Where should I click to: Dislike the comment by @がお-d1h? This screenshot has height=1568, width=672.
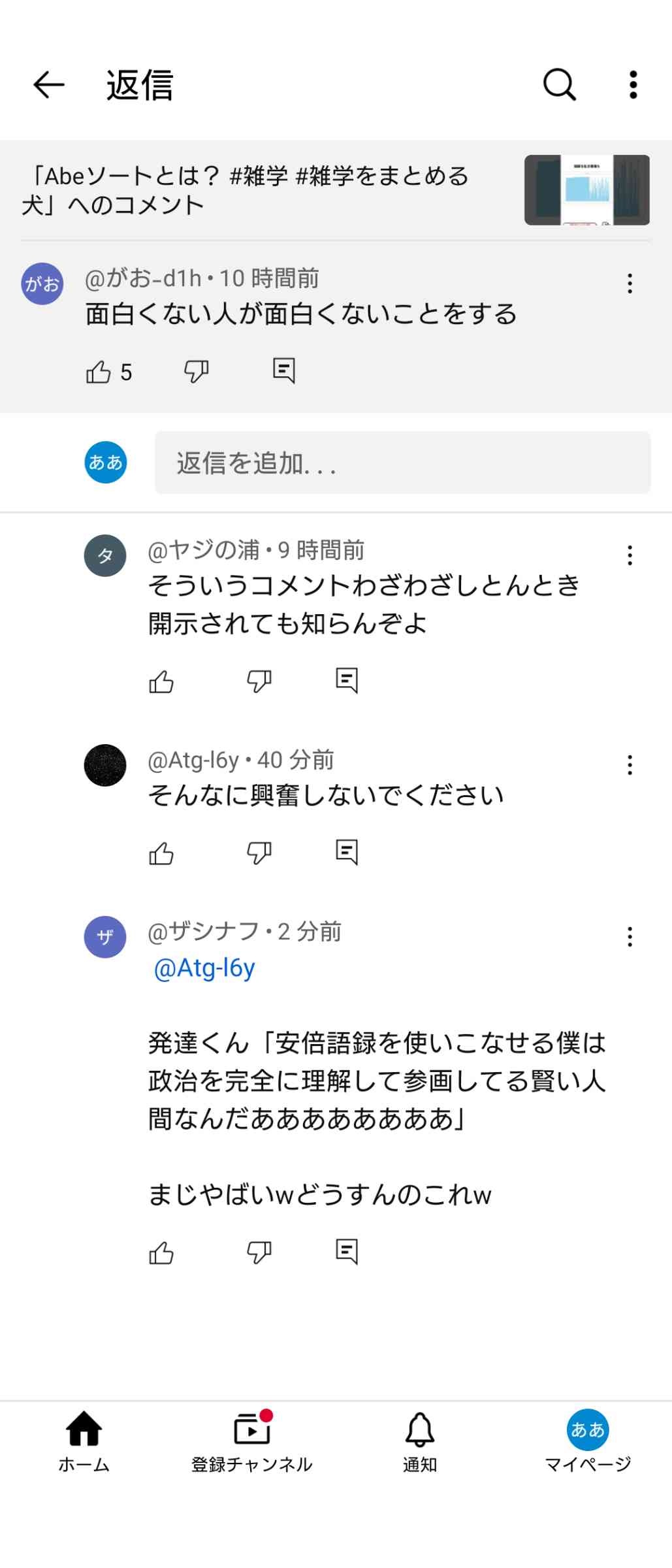196,371
